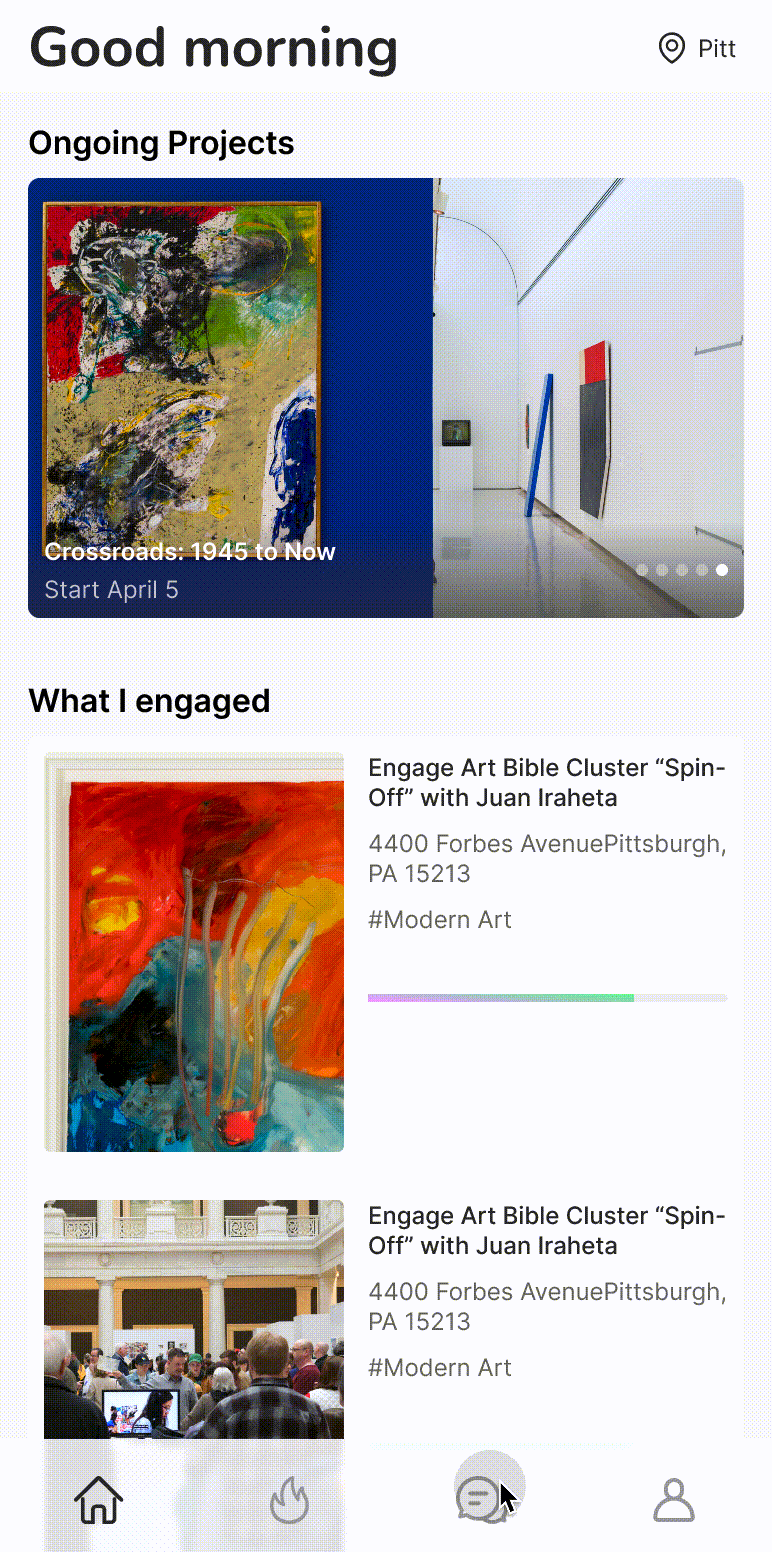Select the first carousel pagination dot
This screenshot has height=1552, width=772.
coord(641,570)
